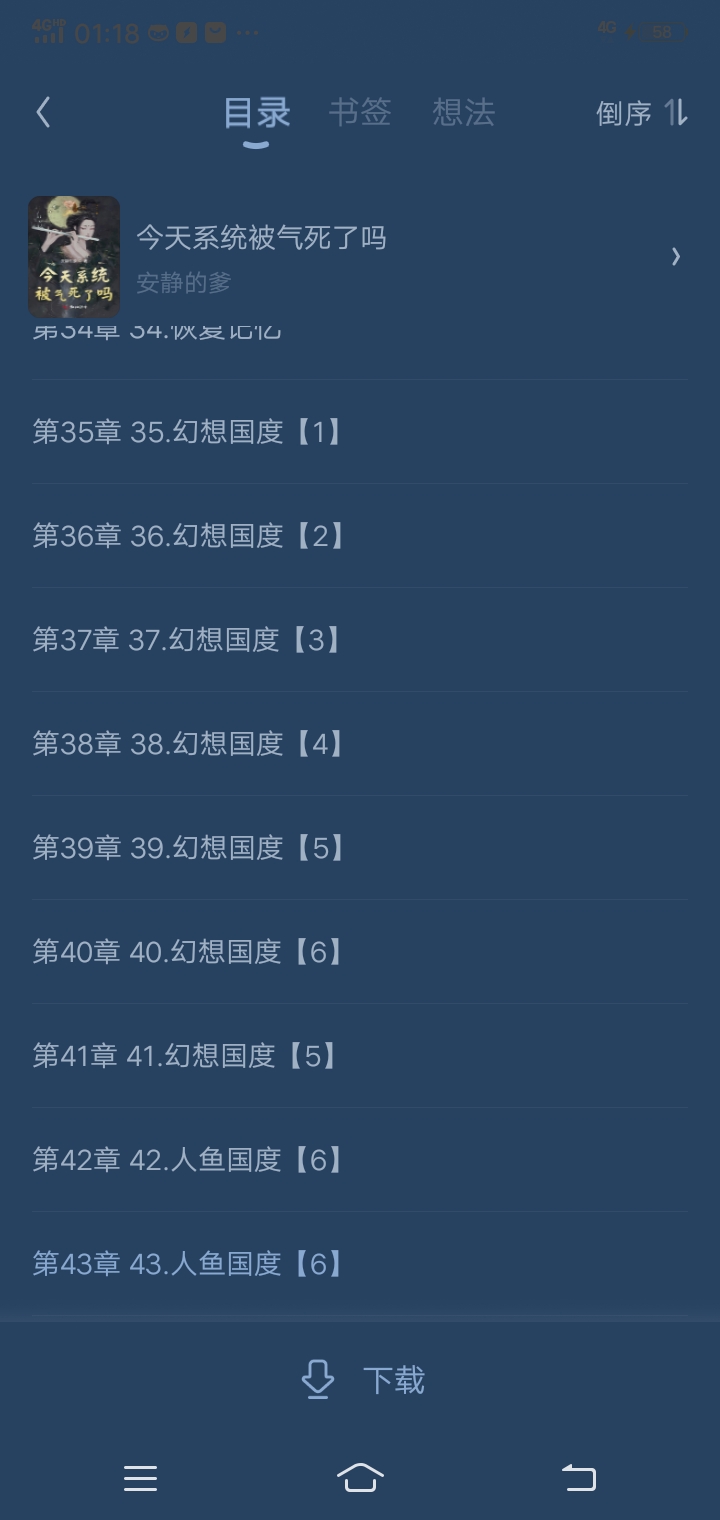Open chapter 第35章 幻想国度【1】
The width and height of the screenshot is (720, 1520).
pyautogui.click(x=360, y=432)
